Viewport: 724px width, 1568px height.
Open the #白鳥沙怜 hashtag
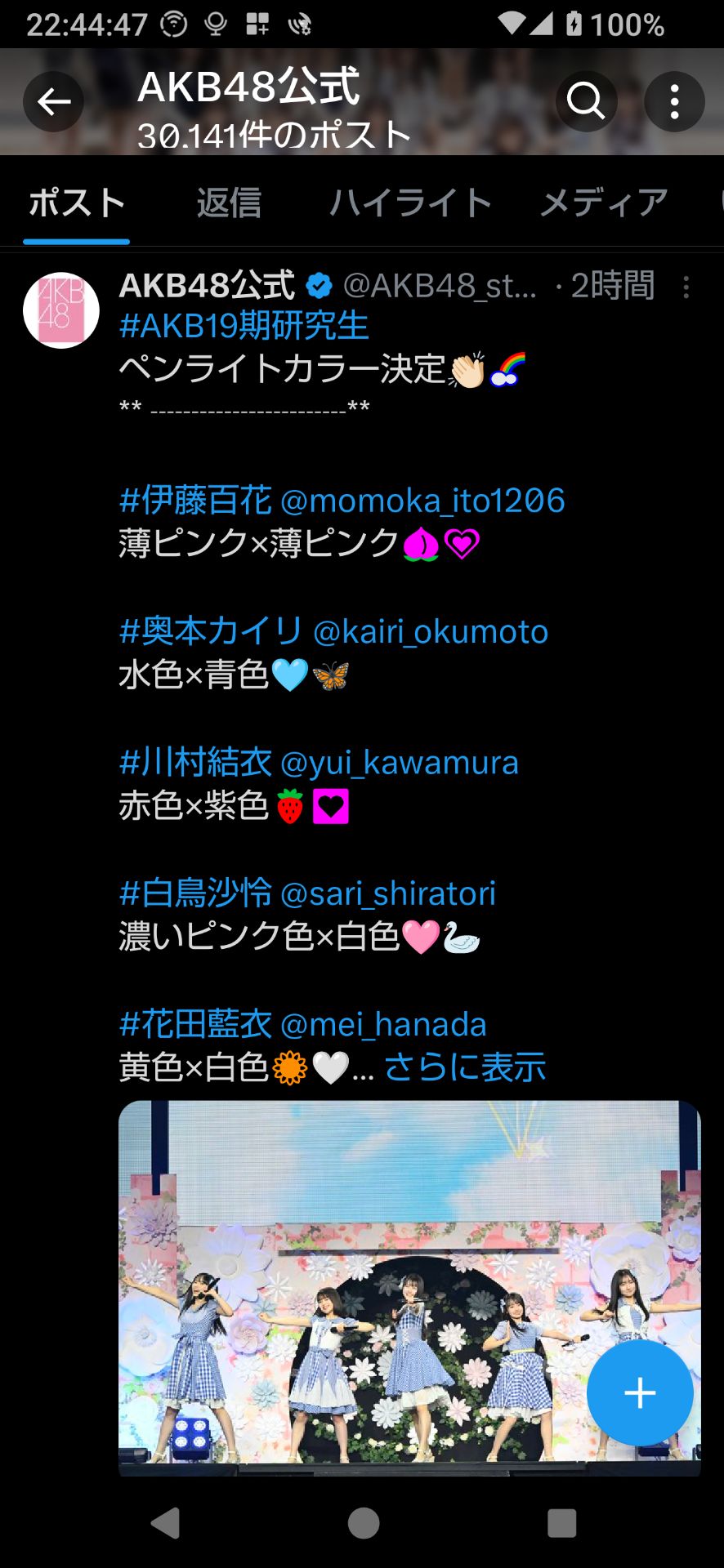click(195, 893)
